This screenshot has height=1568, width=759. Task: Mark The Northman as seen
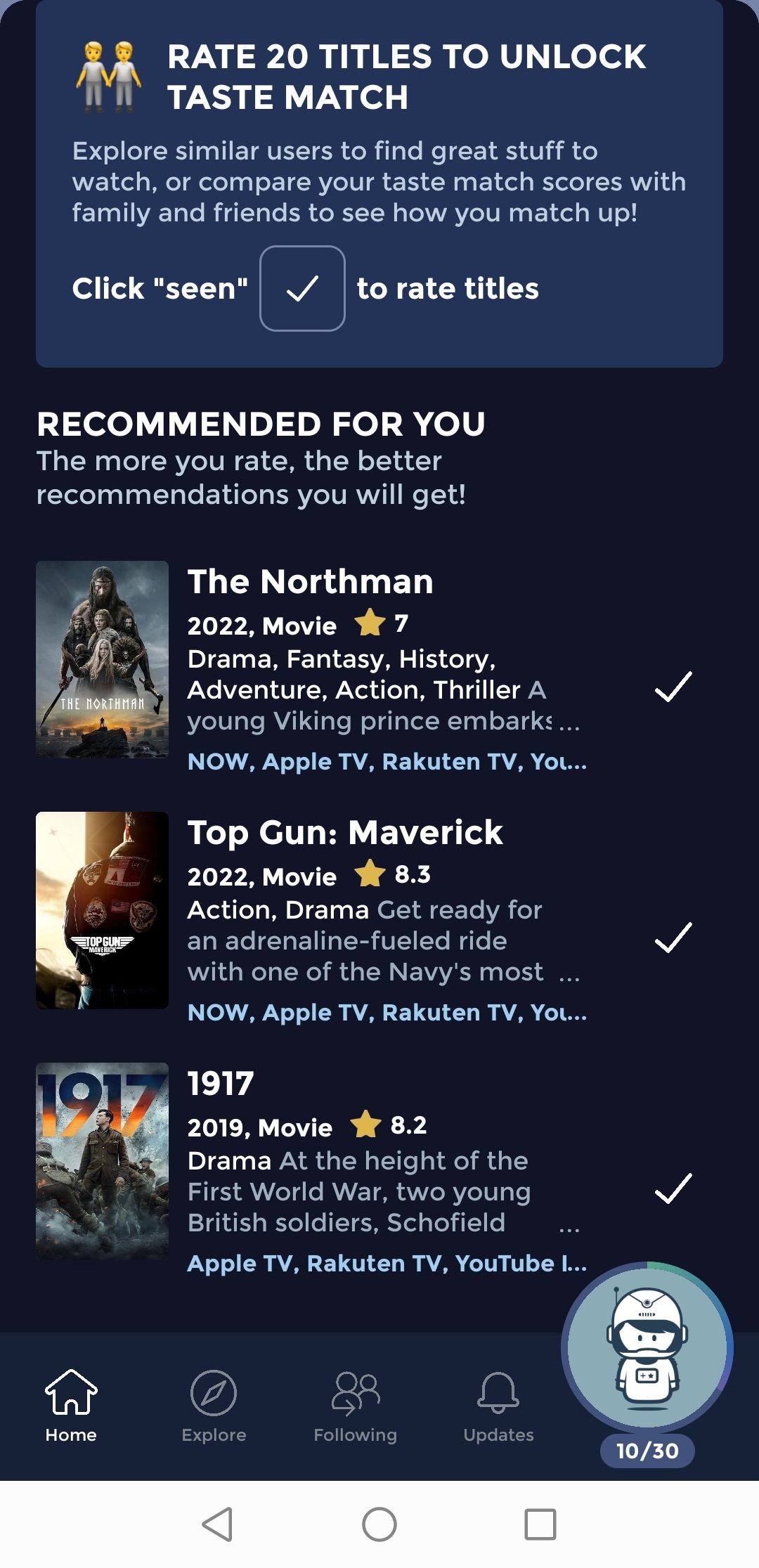(x=673, y=687)
